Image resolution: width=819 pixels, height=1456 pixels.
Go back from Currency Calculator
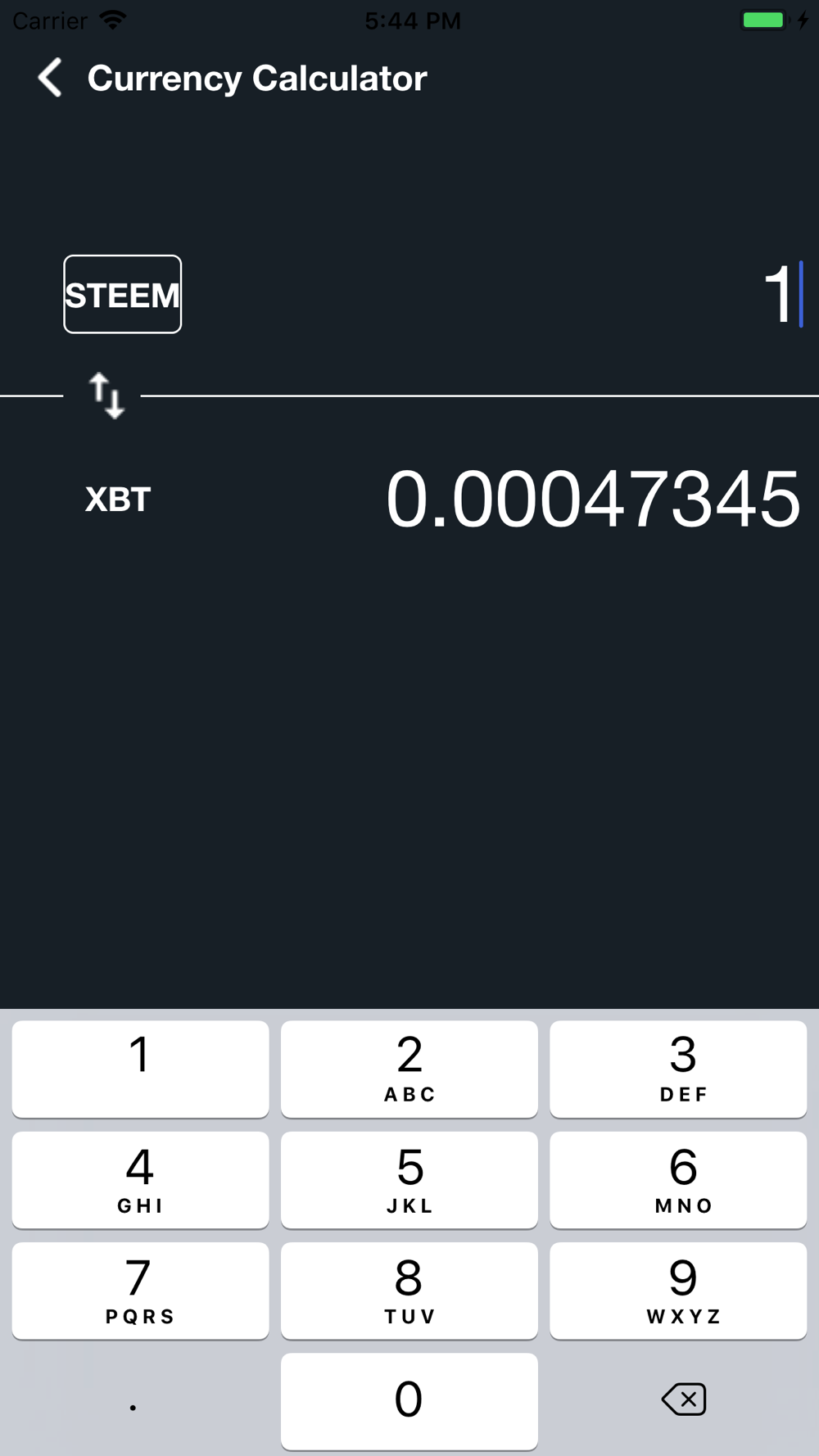click(x=50, y=78)
